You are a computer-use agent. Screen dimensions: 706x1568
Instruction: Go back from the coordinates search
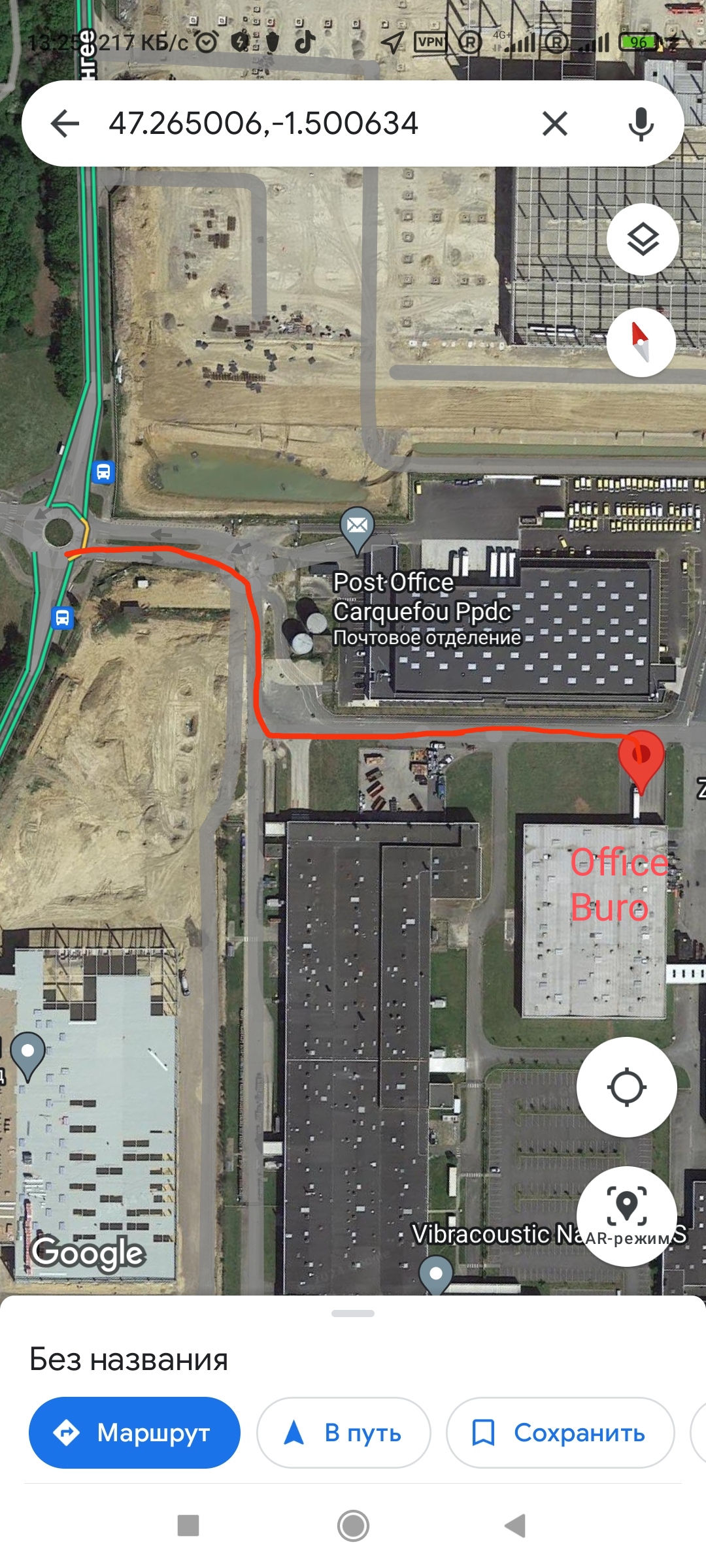tap(65, 123)
